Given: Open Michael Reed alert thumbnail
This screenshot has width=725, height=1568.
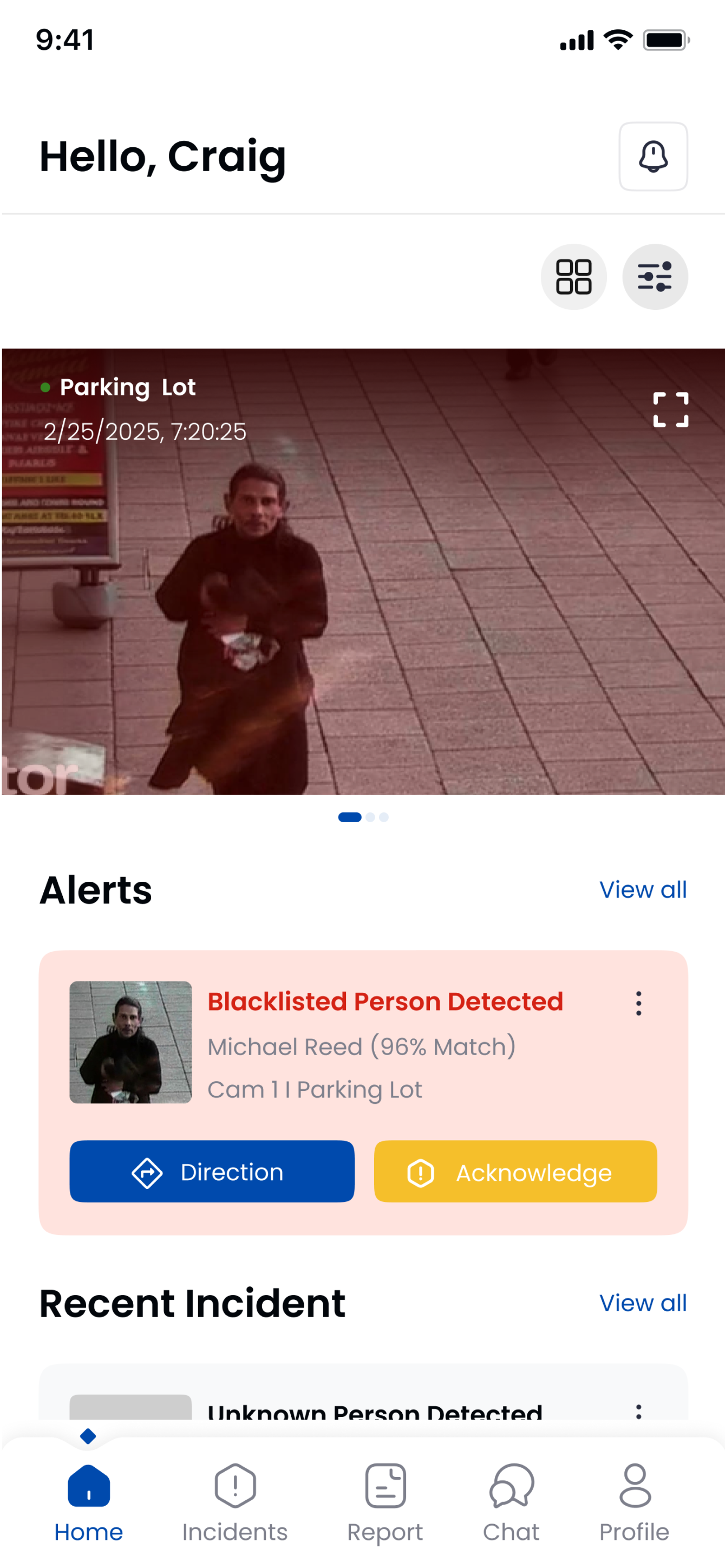Looking at the screenshot, I should (x=130, y=1042).
